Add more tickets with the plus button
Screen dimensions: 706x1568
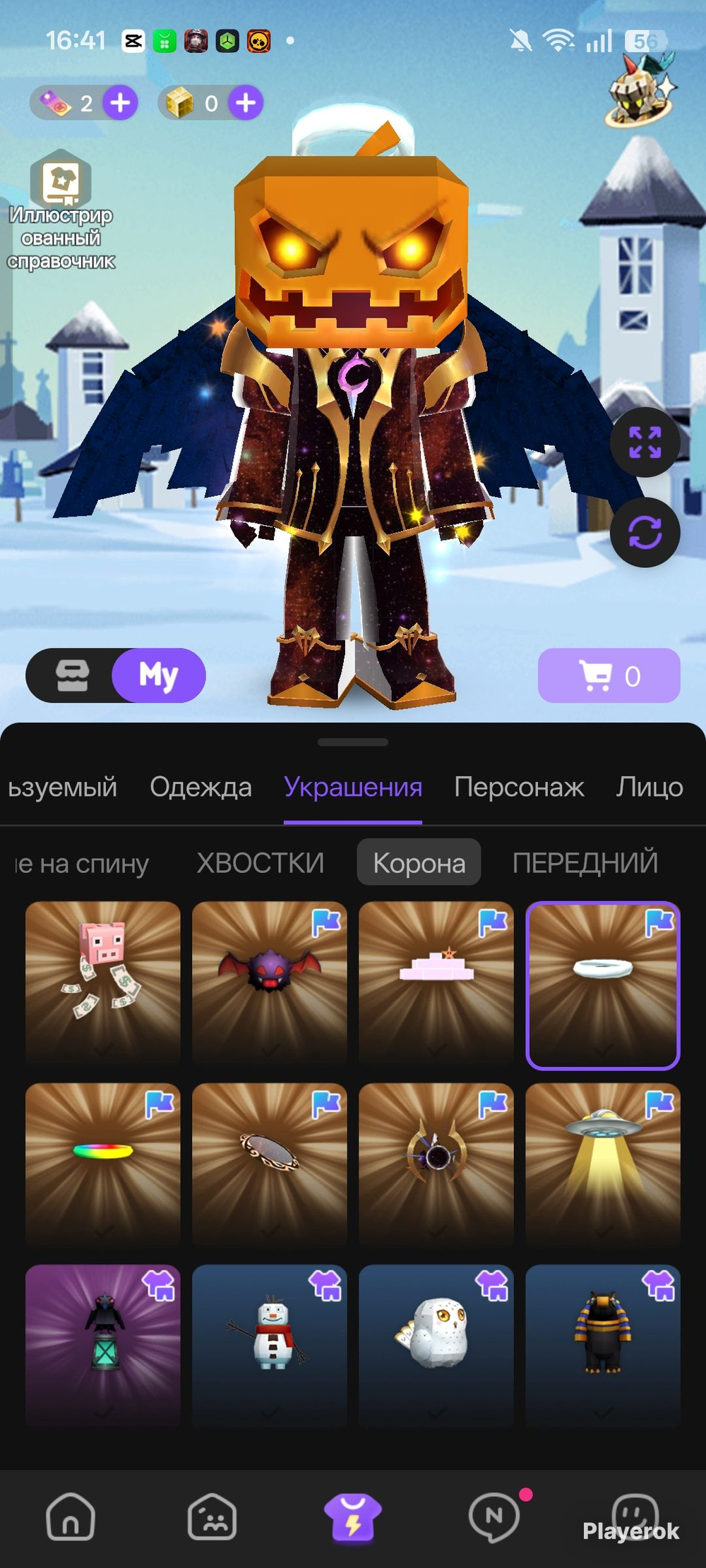pyautogui.click(x=121, y=103)
